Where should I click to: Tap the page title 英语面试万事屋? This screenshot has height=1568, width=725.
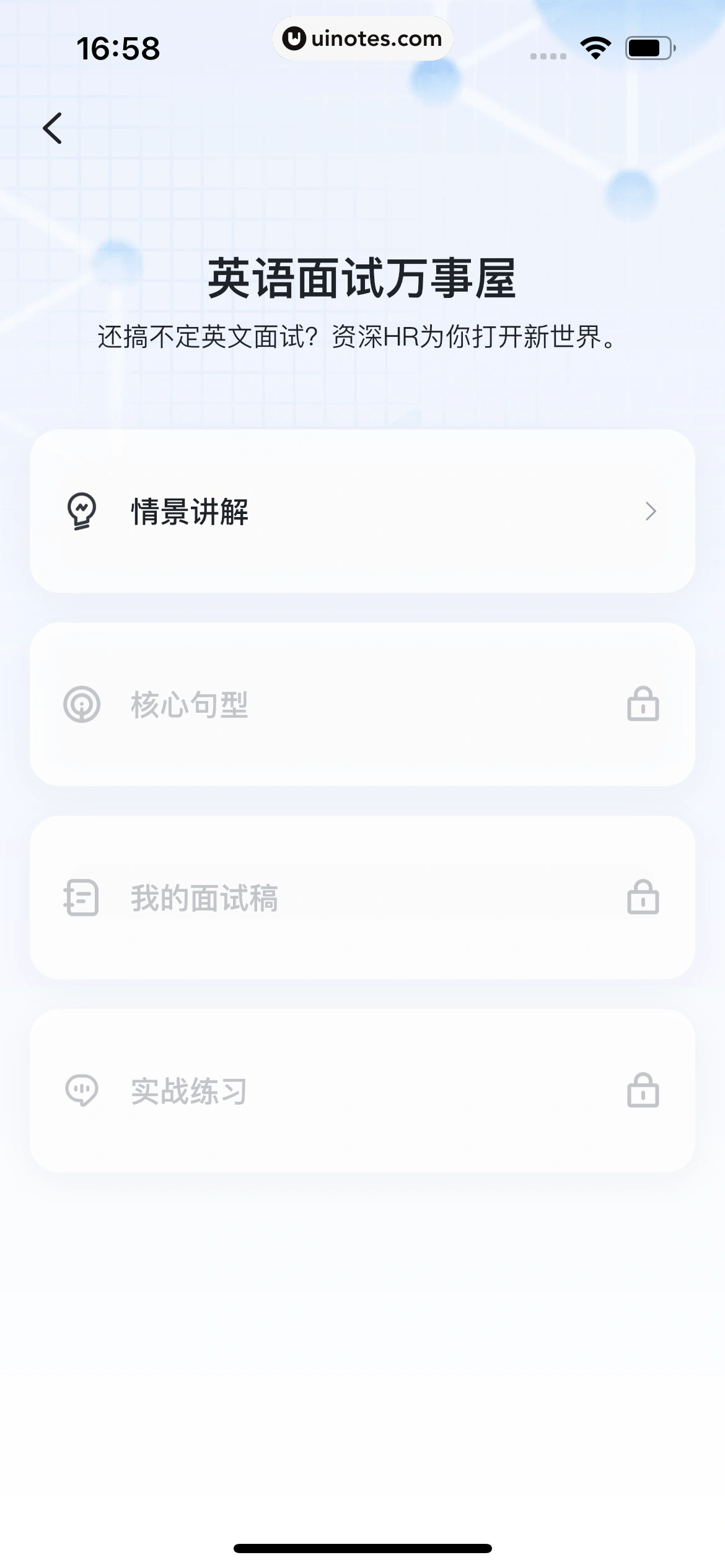362,279
